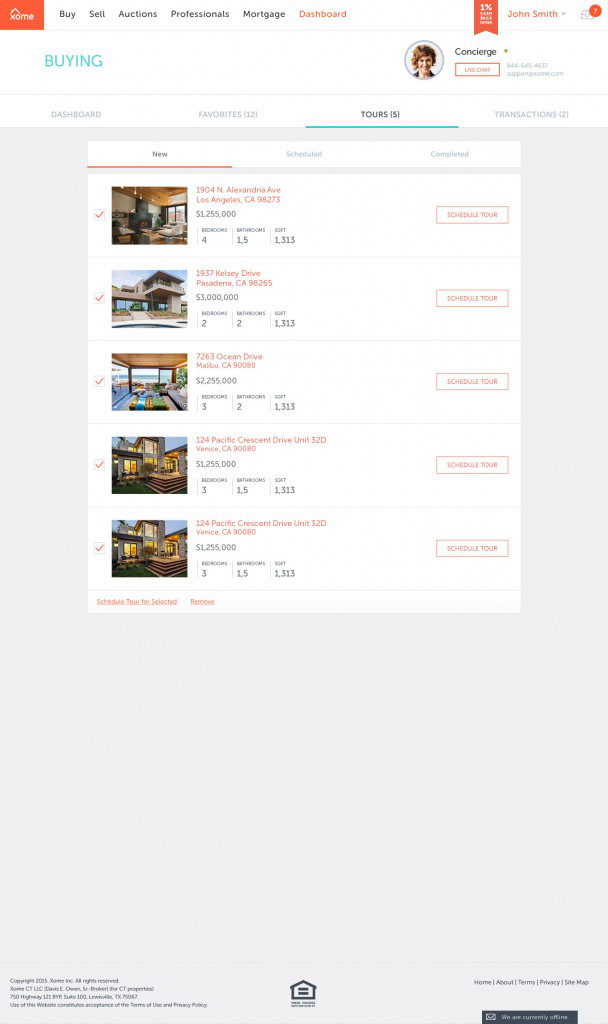Open 7263 Ocean Drive address link
The width and height of the screenshot is (608, 1024).
point(229,357)
